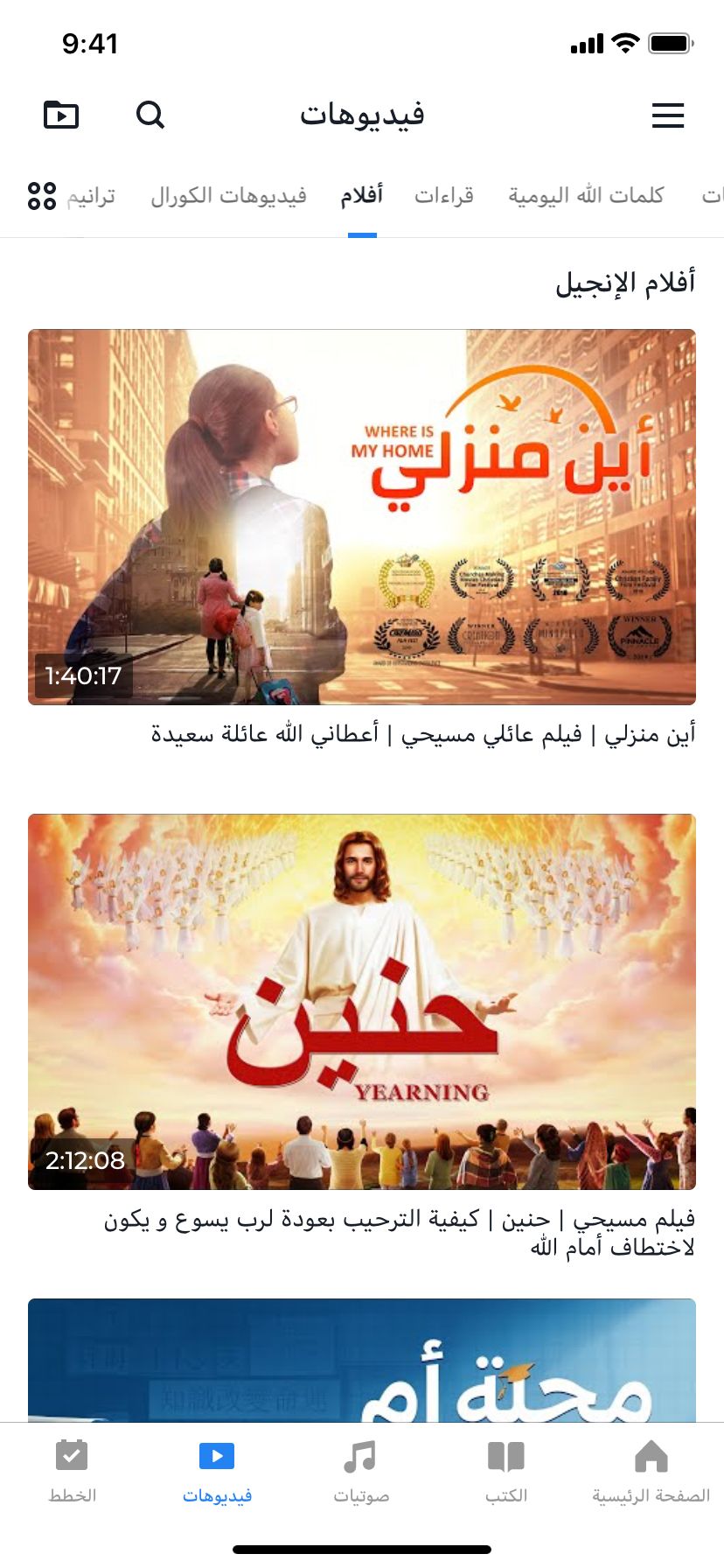Screen dimensions: 724x1568
Task: Open the video library icon
Action: coord(61,115)
